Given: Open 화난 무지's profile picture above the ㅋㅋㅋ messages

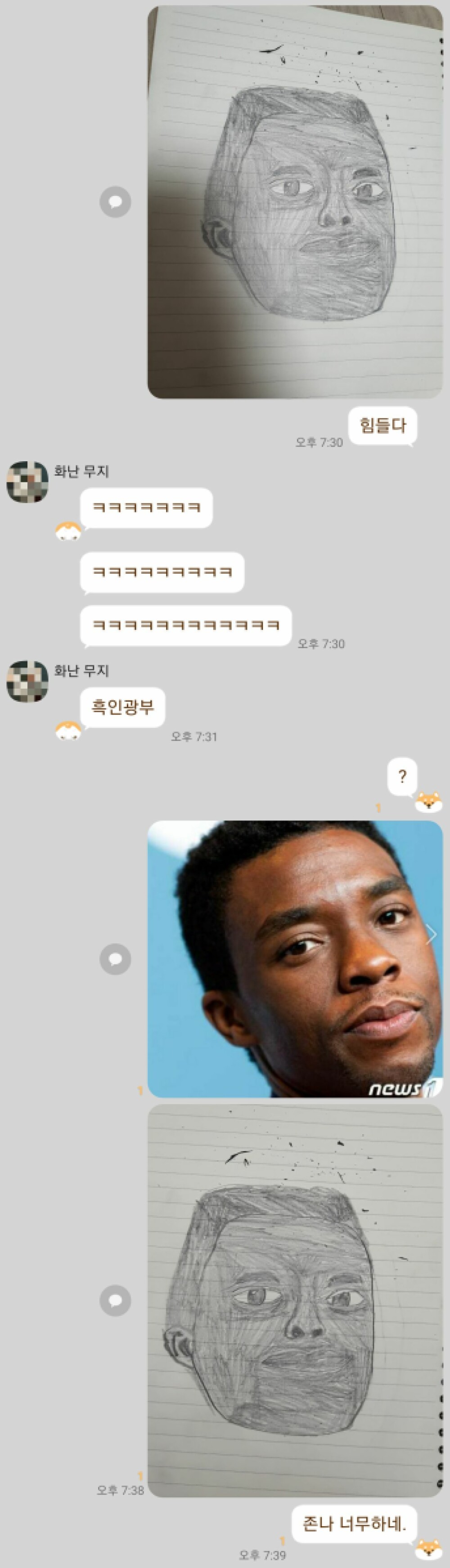Looking at the screenshot, I should tap(27, 482).
